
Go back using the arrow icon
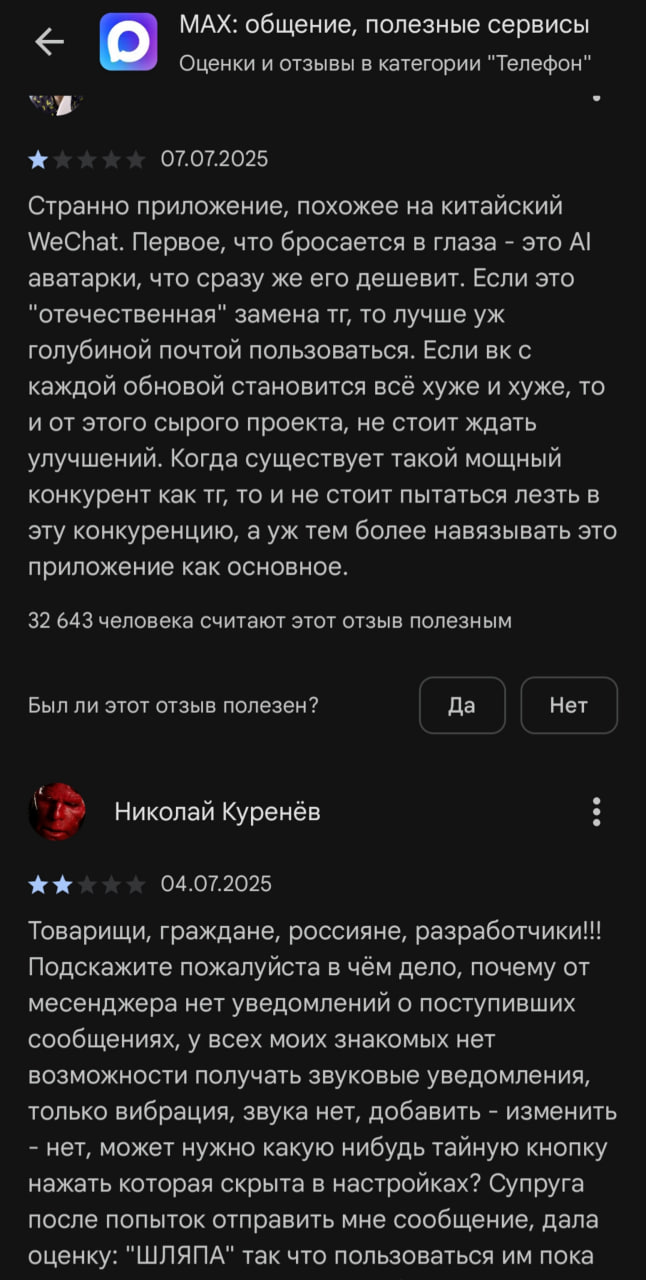pyautogui.click(x=49, y=41)
